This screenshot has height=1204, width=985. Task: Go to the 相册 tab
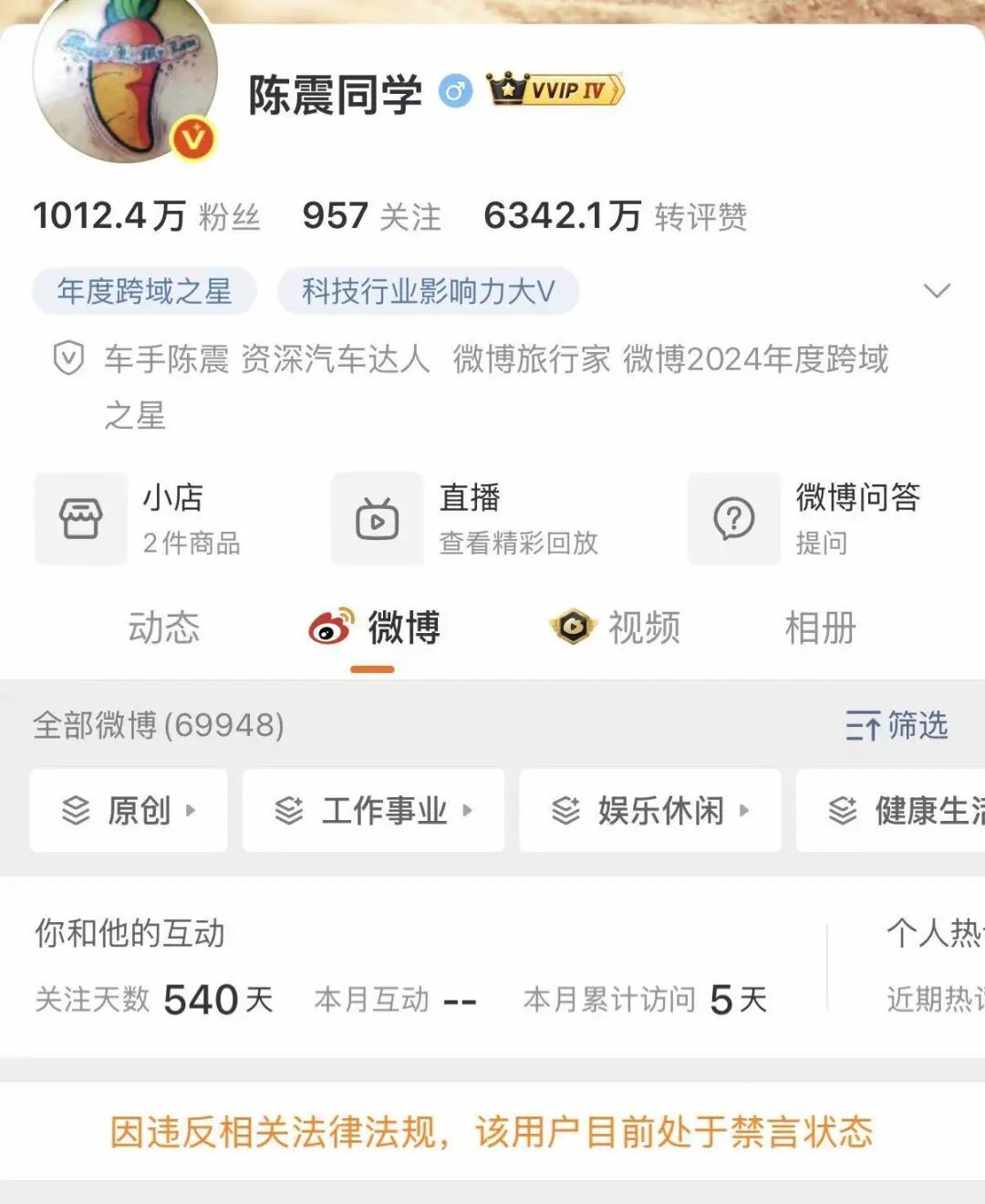coord(820,628)
